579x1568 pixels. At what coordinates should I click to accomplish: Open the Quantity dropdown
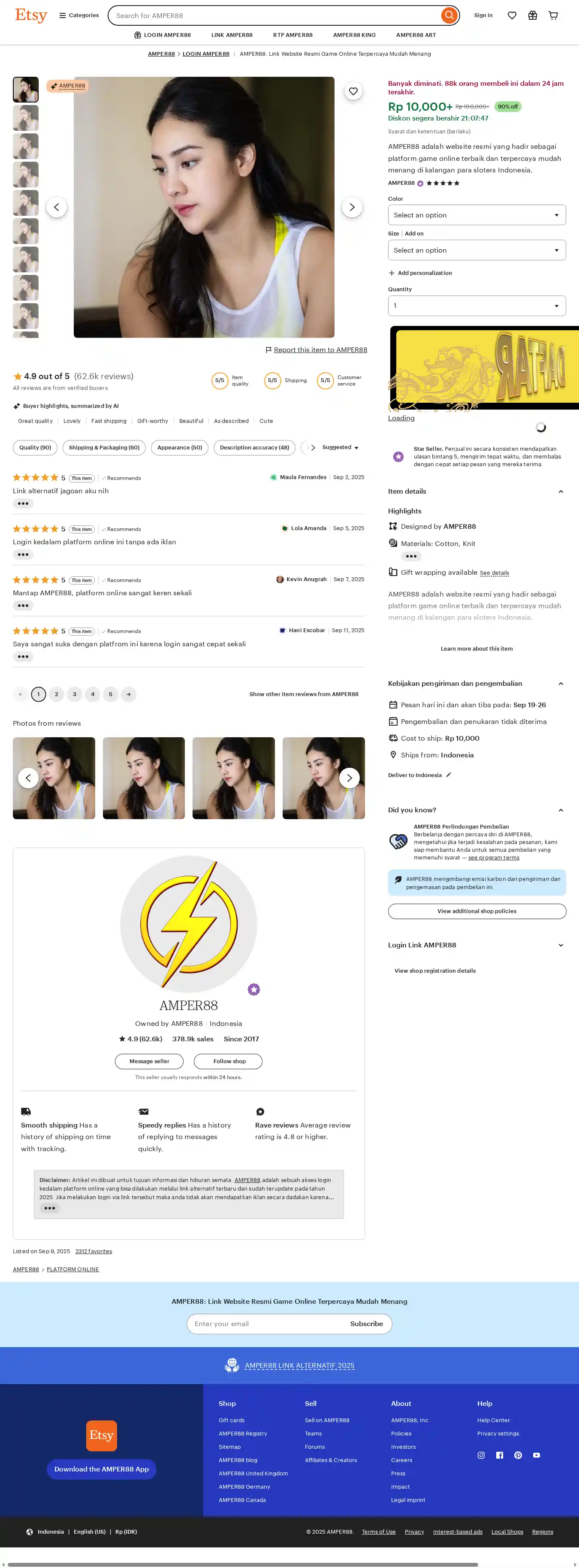477,305
